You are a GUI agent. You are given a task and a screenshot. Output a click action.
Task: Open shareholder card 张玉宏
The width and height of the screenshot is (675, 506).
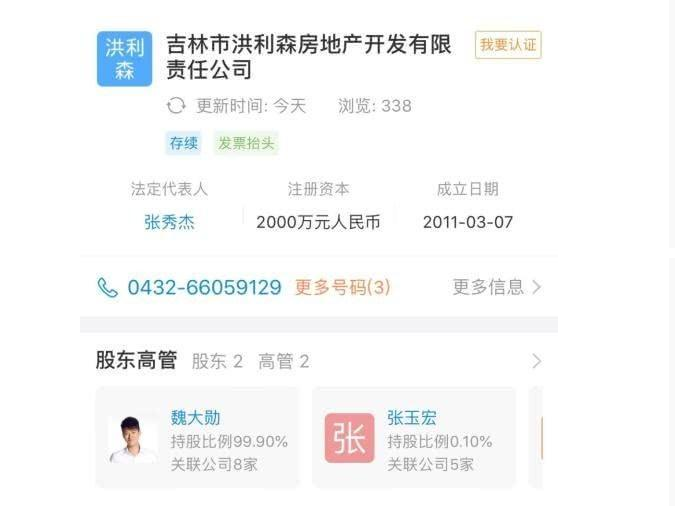(x=414, y=438)
